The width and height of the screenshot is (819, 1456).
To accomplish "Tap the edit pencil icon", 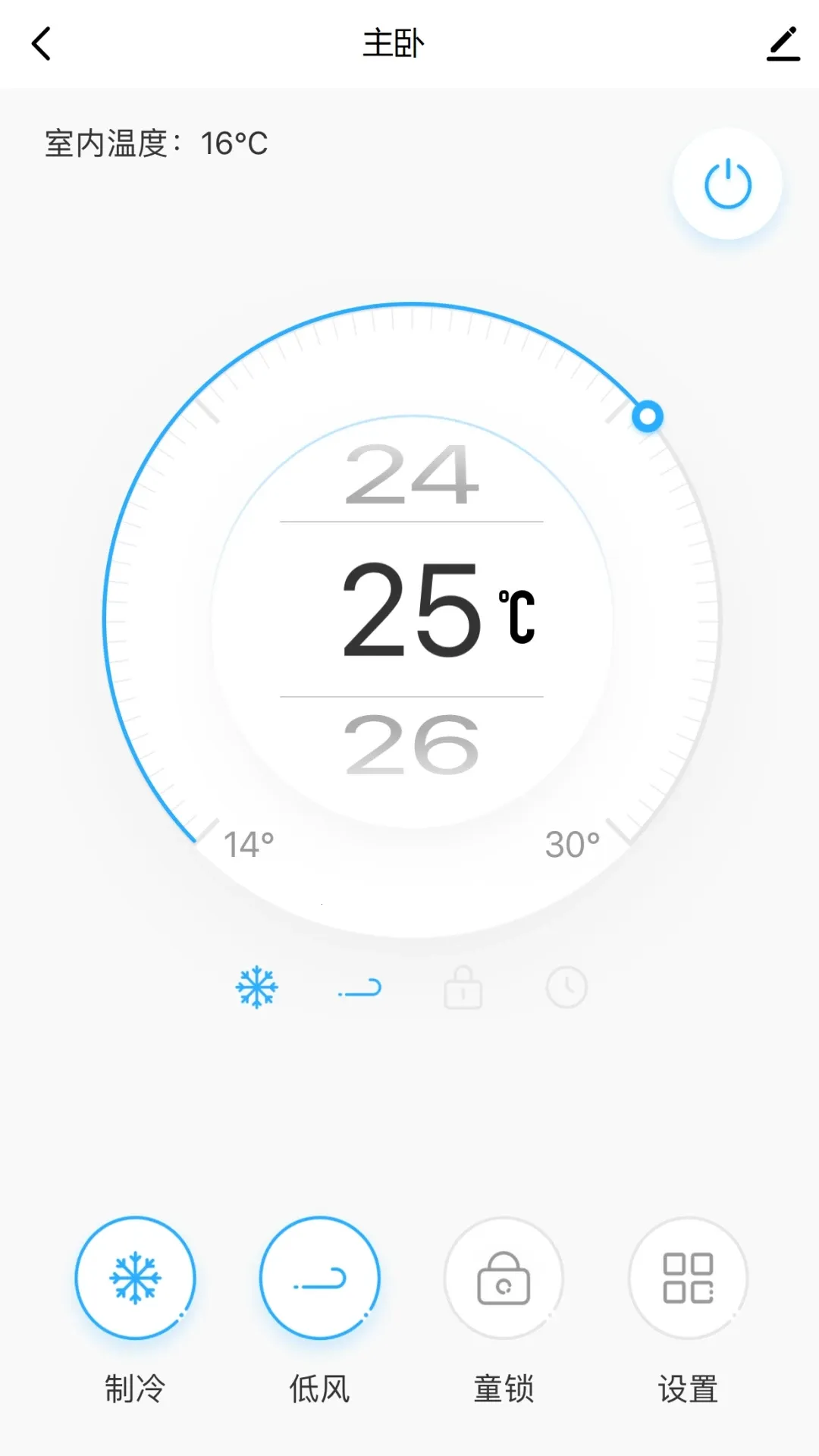I will [783, 44].
